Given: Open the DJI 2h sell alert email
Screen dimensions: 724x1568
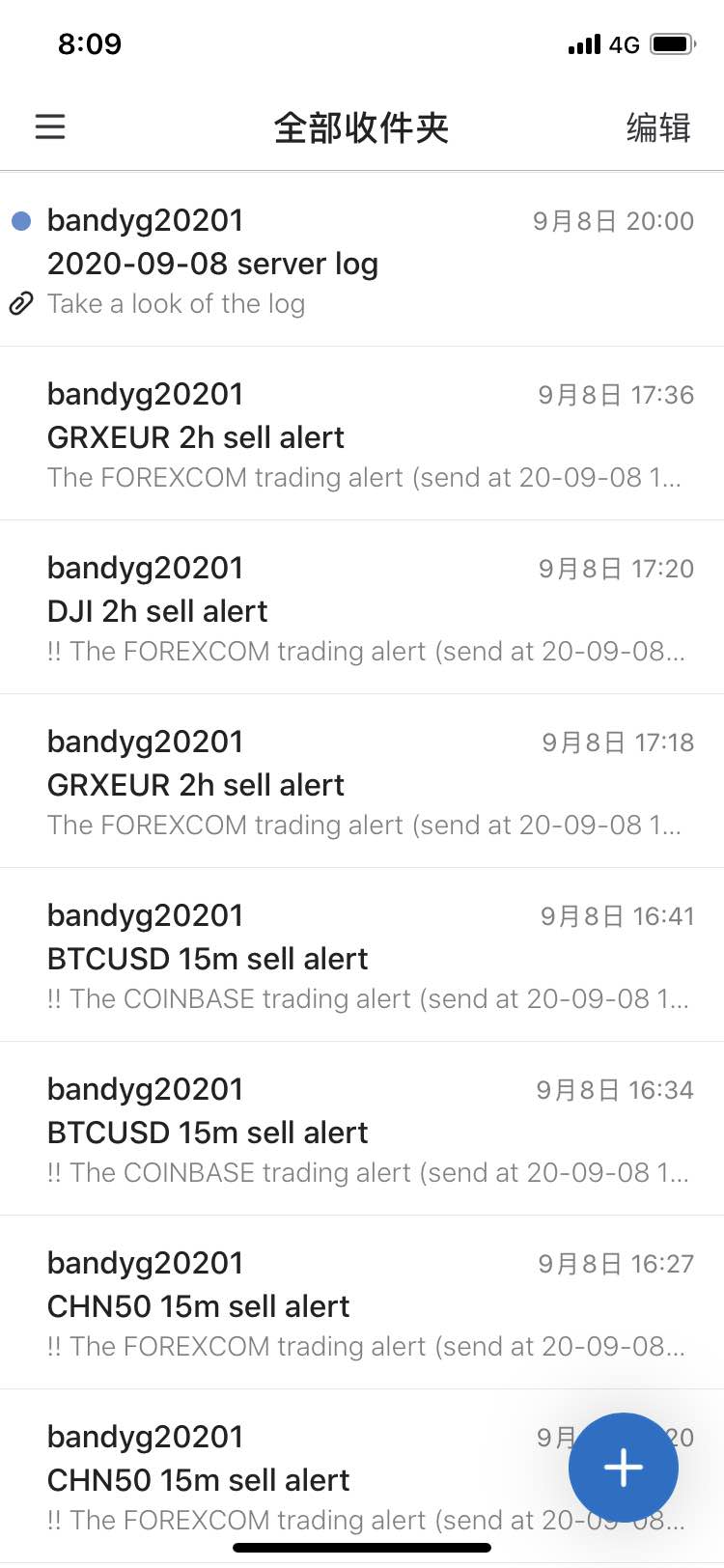Looking at the screenshot, I should [x=362, y=607].
